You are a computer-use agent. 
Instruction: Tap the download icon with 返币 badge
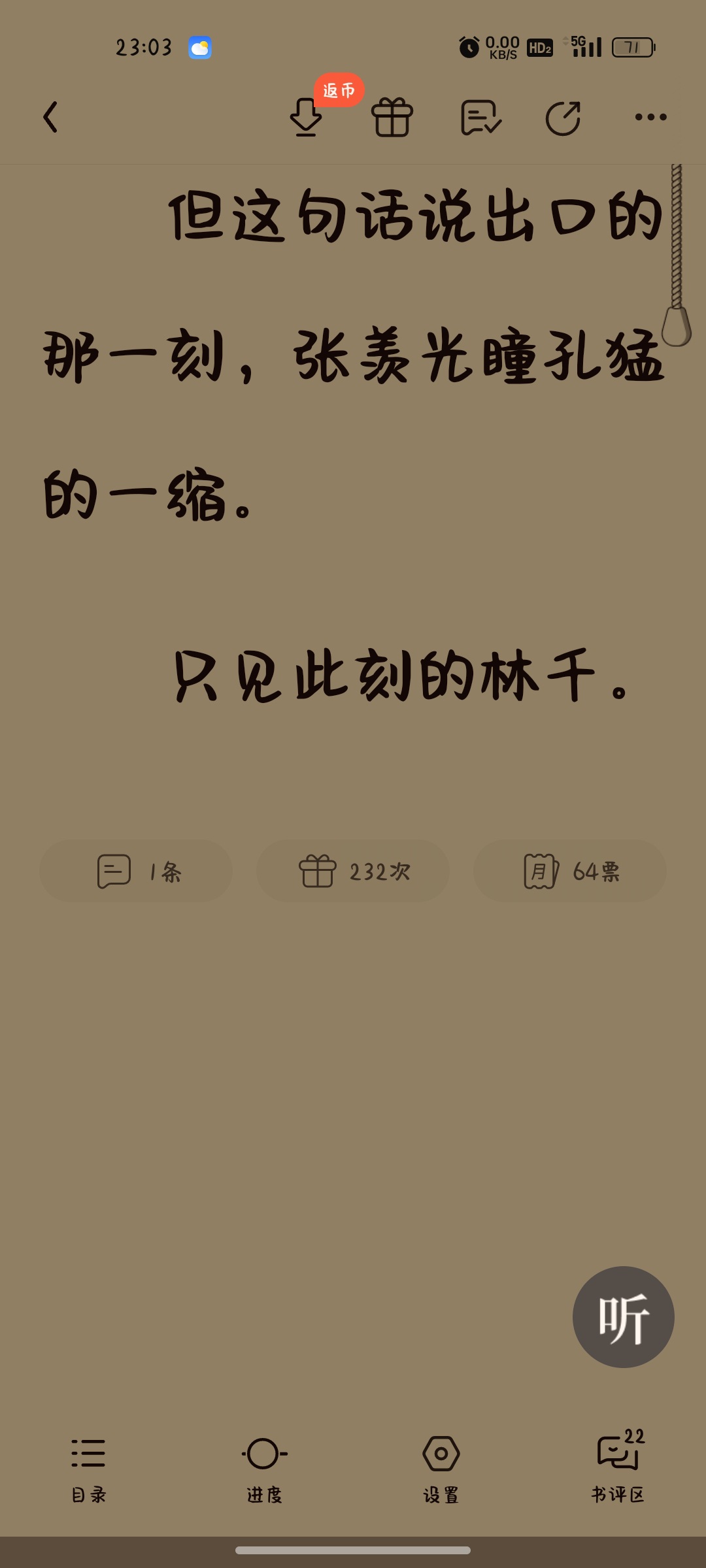(x=306, y=118)
